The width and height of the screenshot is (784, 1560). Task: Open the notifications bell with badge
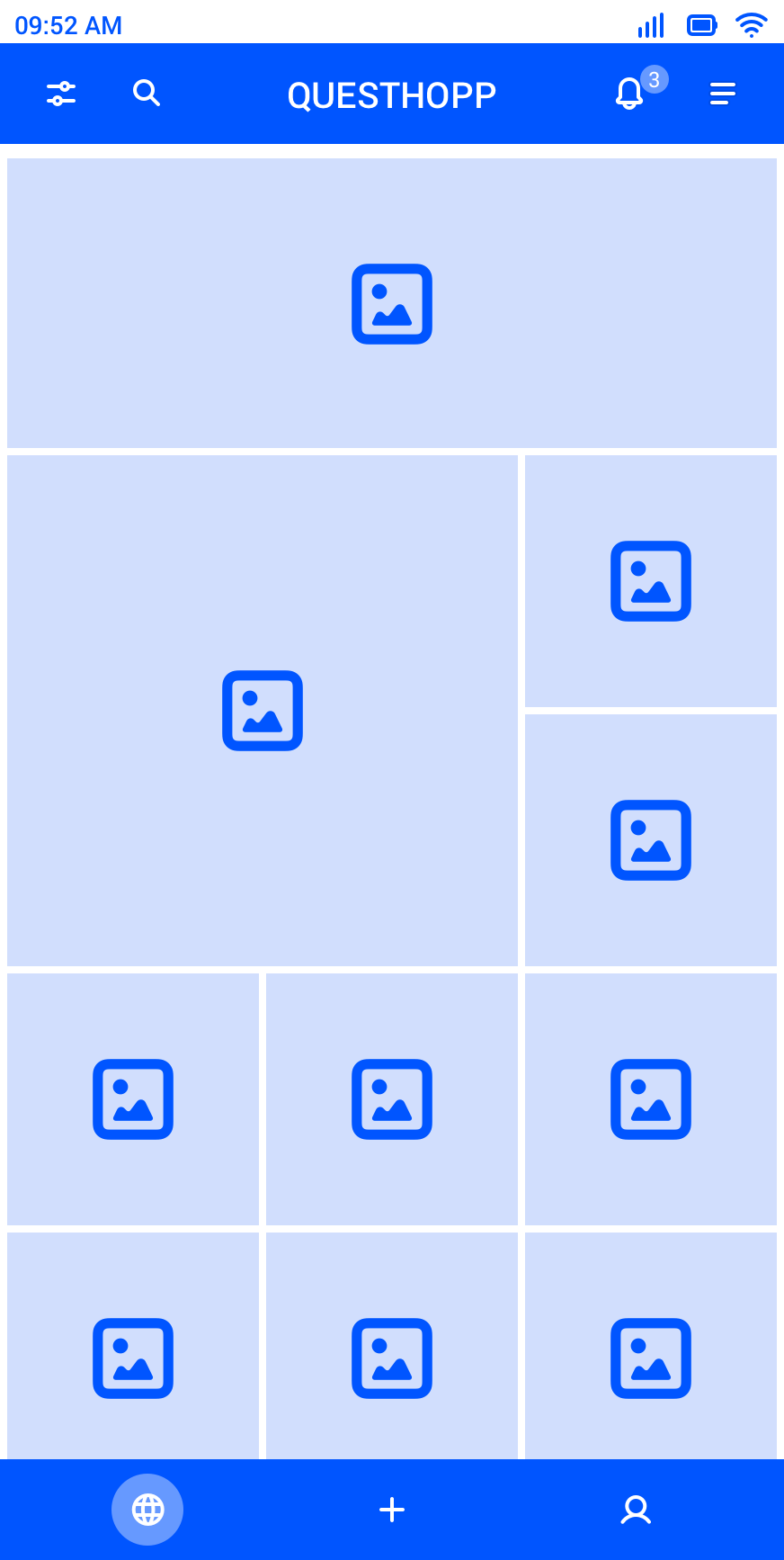pos(630,93)
